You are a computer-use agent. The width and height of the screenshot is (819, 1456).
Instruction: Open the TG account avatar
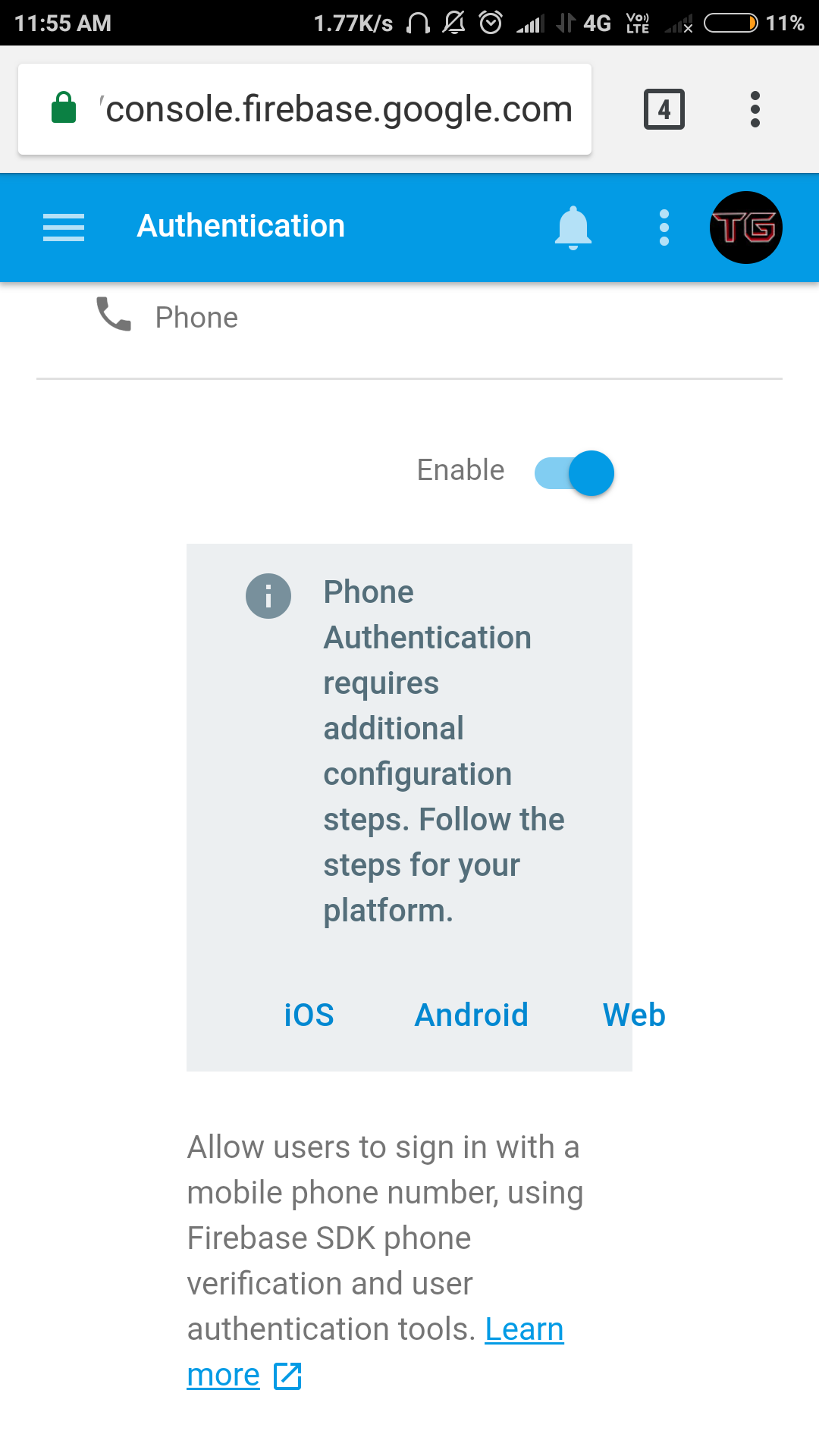pos(746,227)
